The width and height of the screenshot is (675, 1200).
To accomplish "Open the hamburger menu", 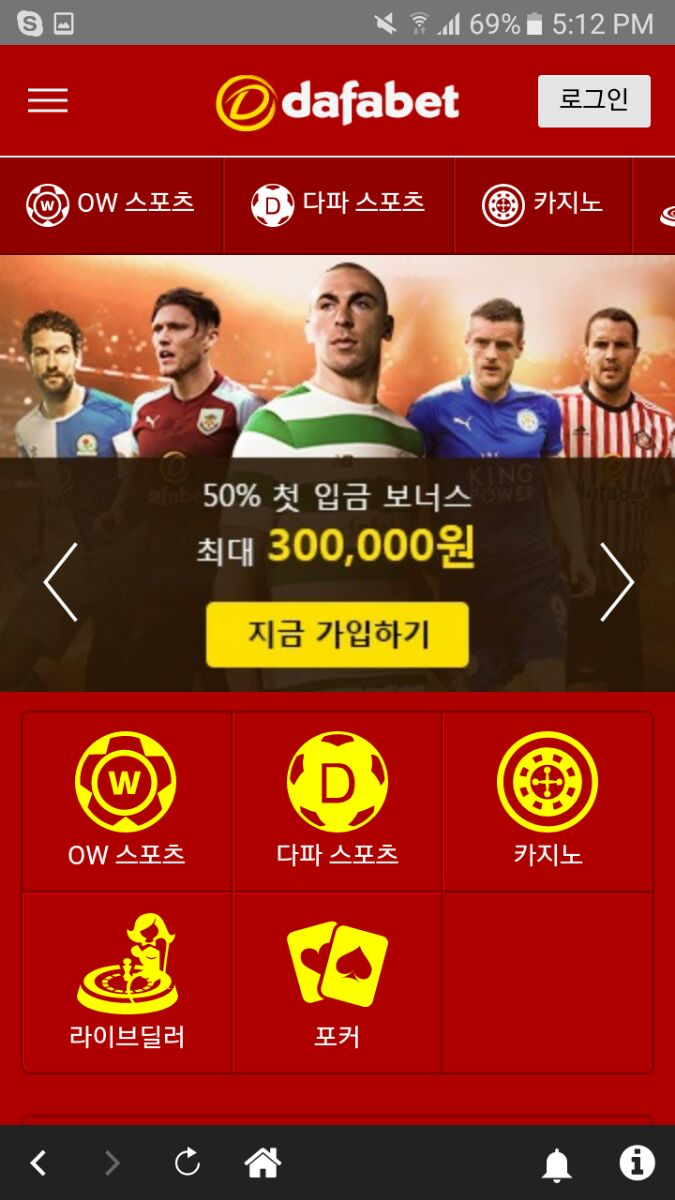I will coord(48,101).
